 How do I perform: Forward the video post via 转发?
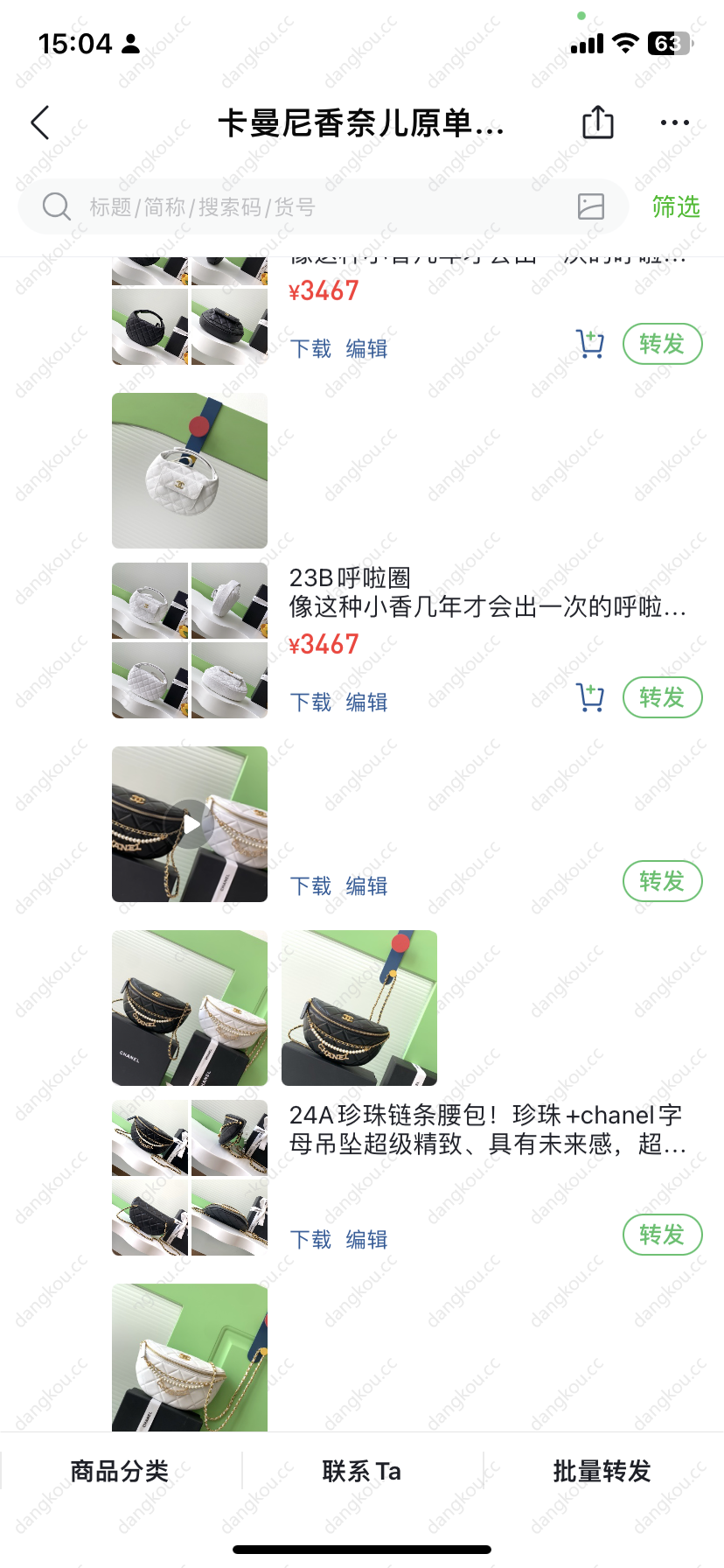[x=662, y=881]
